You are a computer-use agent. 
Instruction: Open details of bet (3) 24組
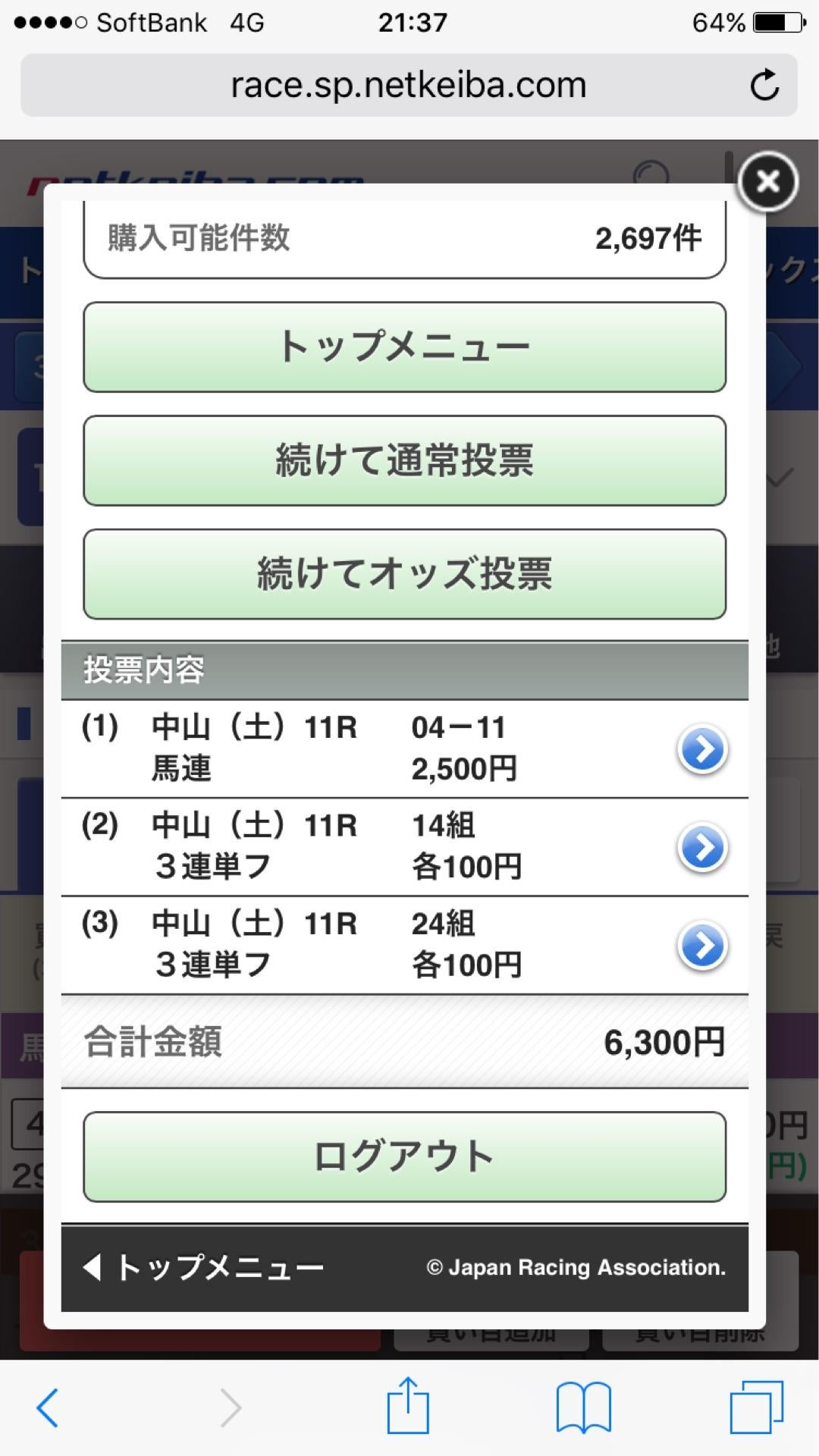pyautogui.click(x=702, y=946)
